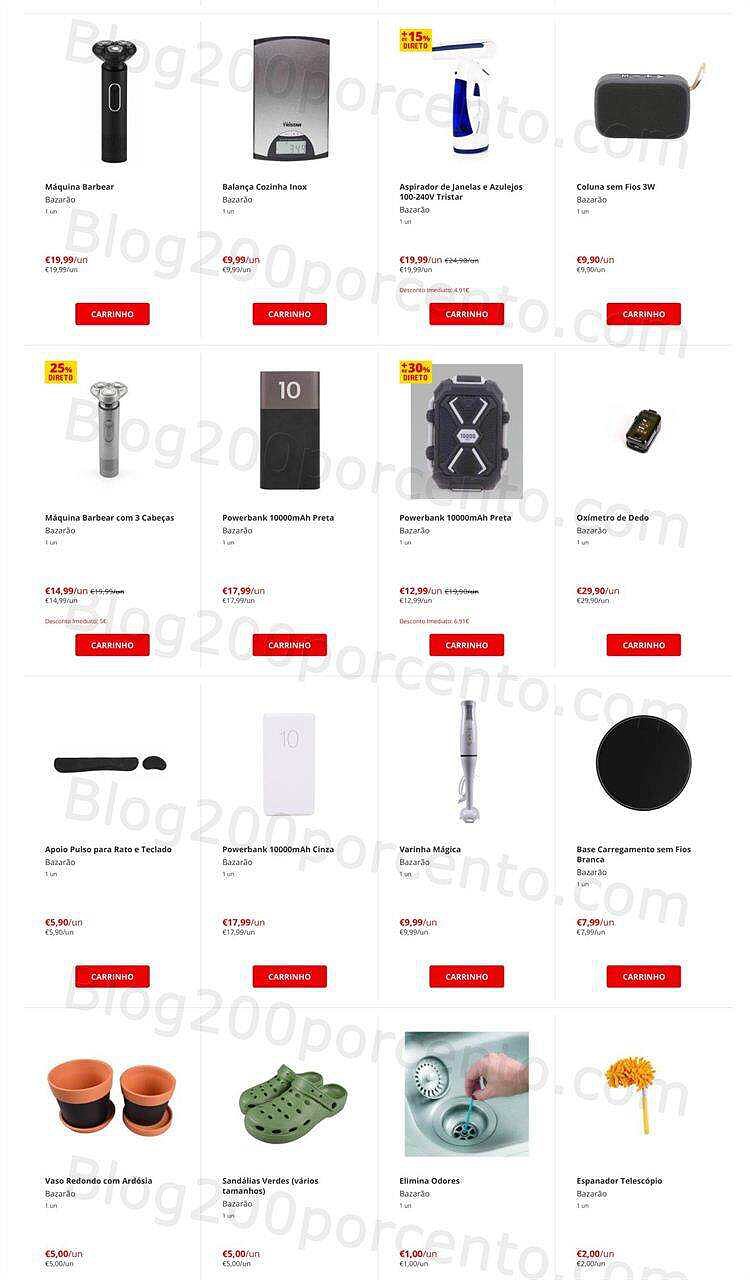
Task: Add the discounted €12,99 Powerbank Preta to cart
Action: pos(466,645)
